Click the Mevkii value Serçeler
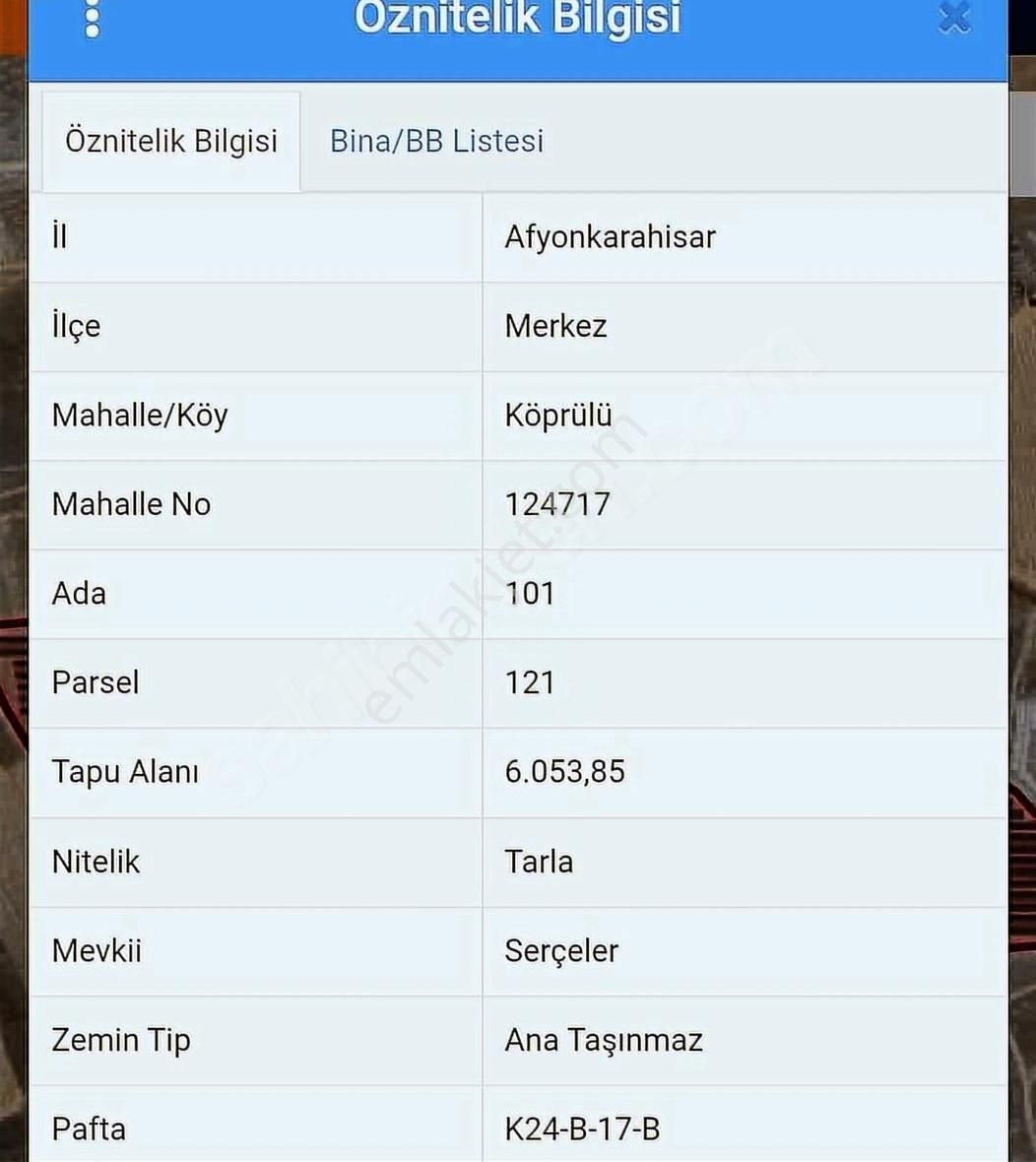This screenshot has height=1162, width=1036. (561, 951)
